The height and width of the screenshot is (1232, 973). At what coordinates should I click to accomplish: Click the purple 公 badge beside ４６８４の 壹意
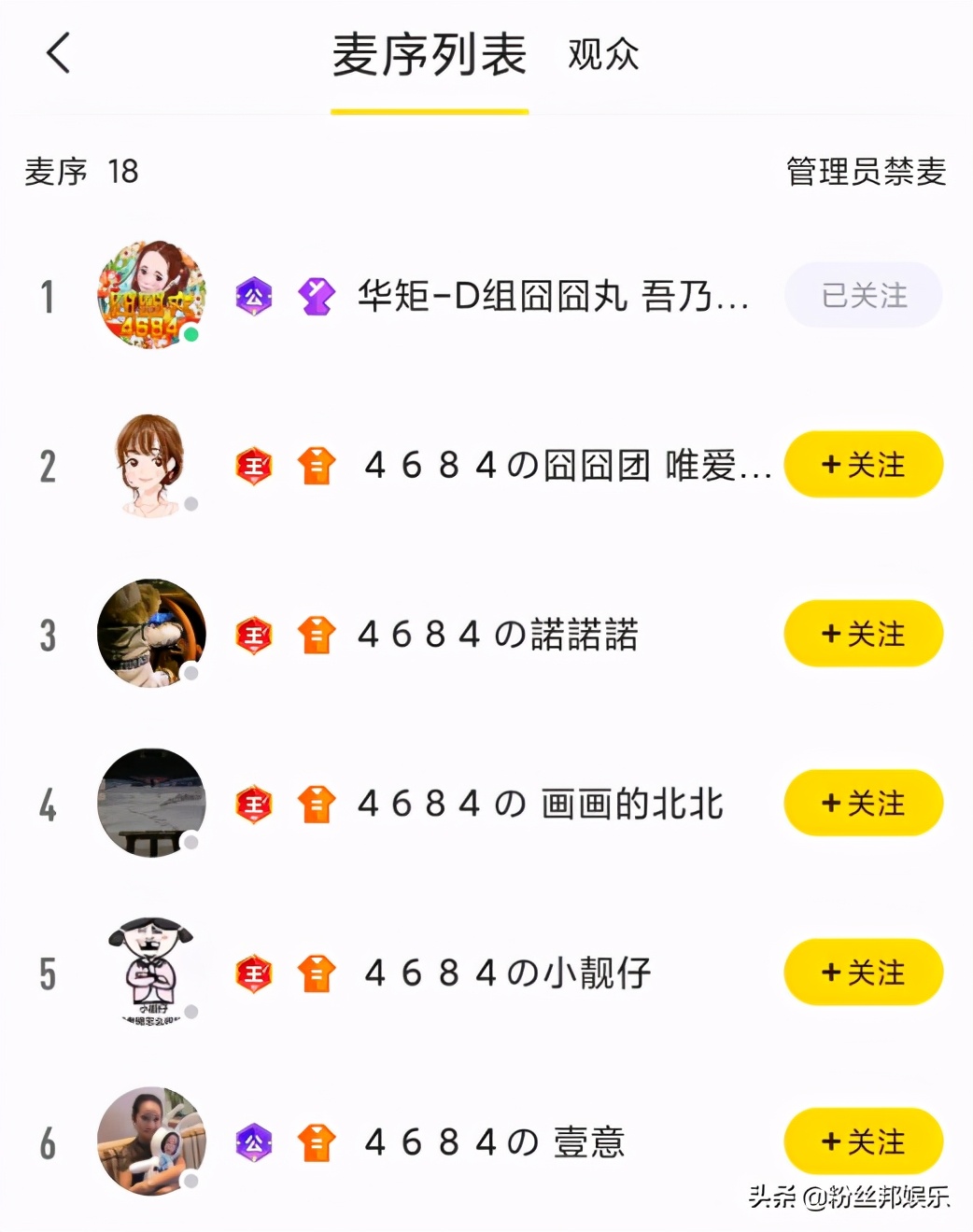pyautogui.click(x=252, y=1141)
